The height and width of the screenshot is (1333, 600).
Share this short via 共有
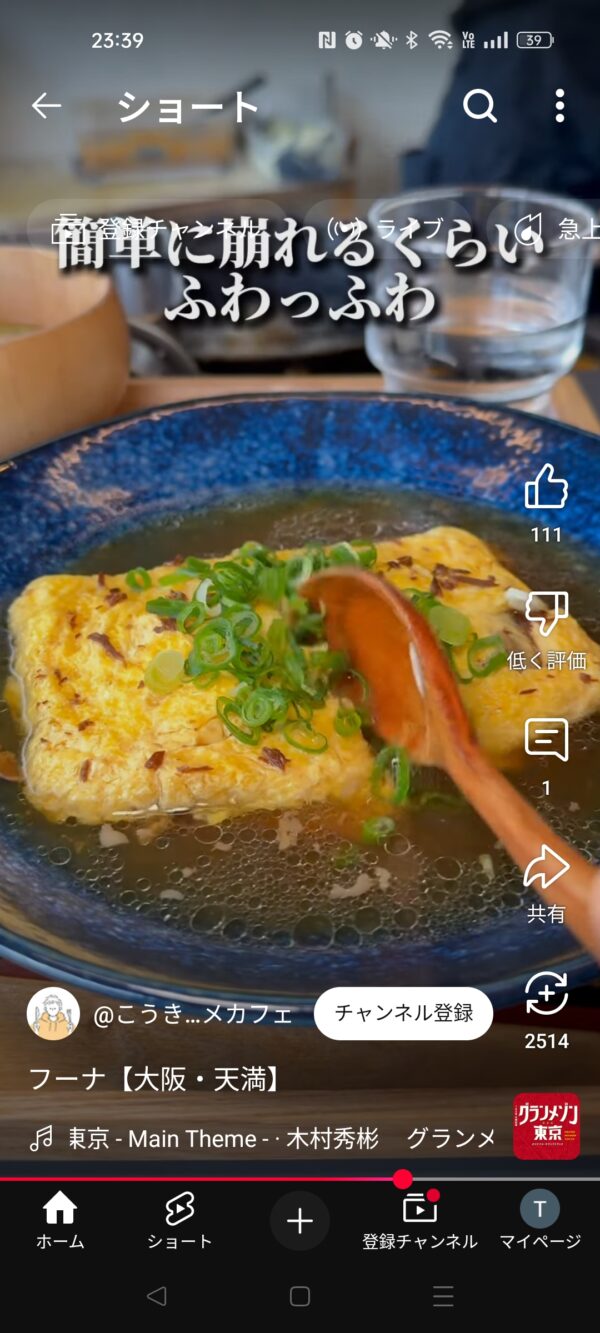click(546, 868)
